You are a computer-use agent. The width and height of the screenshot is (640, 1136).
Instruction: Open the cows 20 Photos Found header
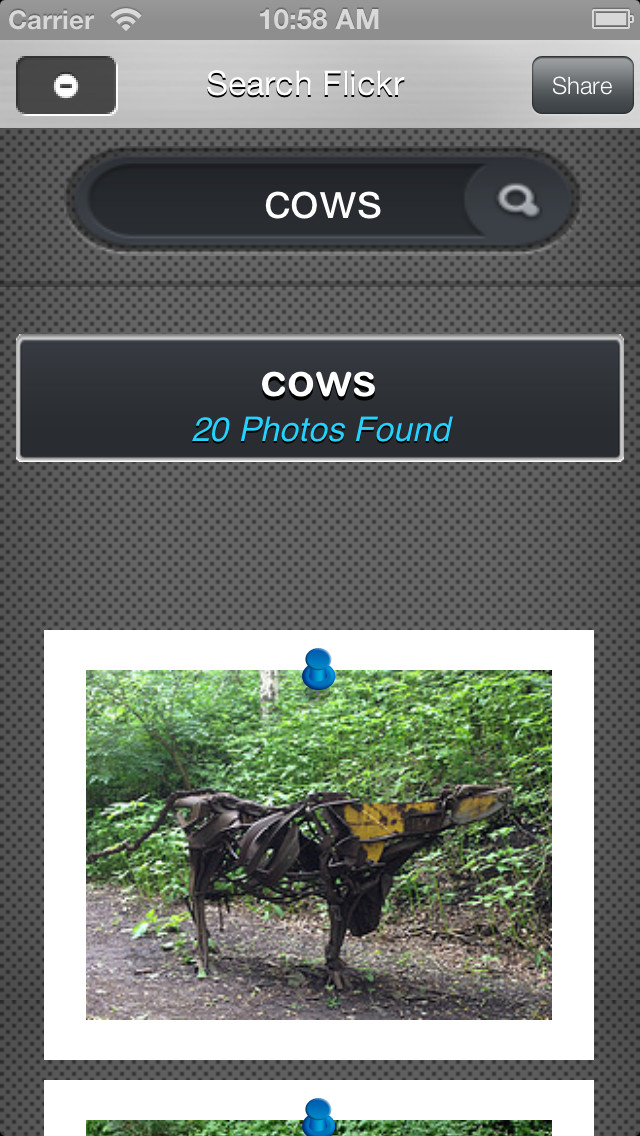[320, 399]
